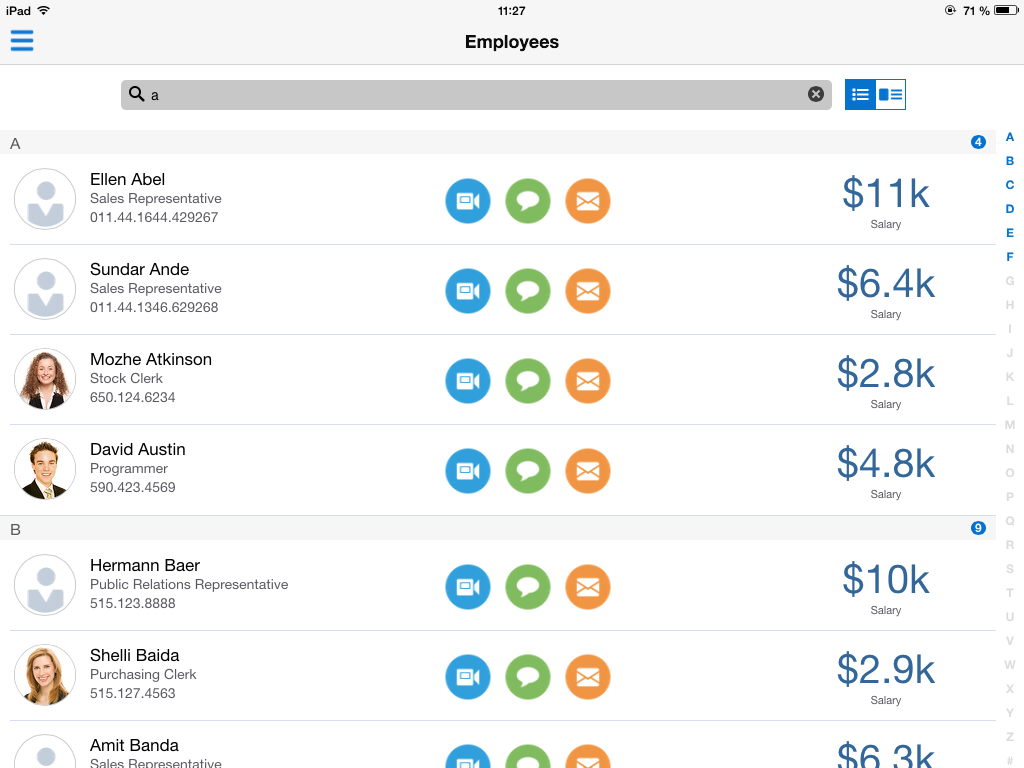The width and height of the screenshot is (1024, 768).
Task: Switch to card detail view layout
Action: point(891,94)
